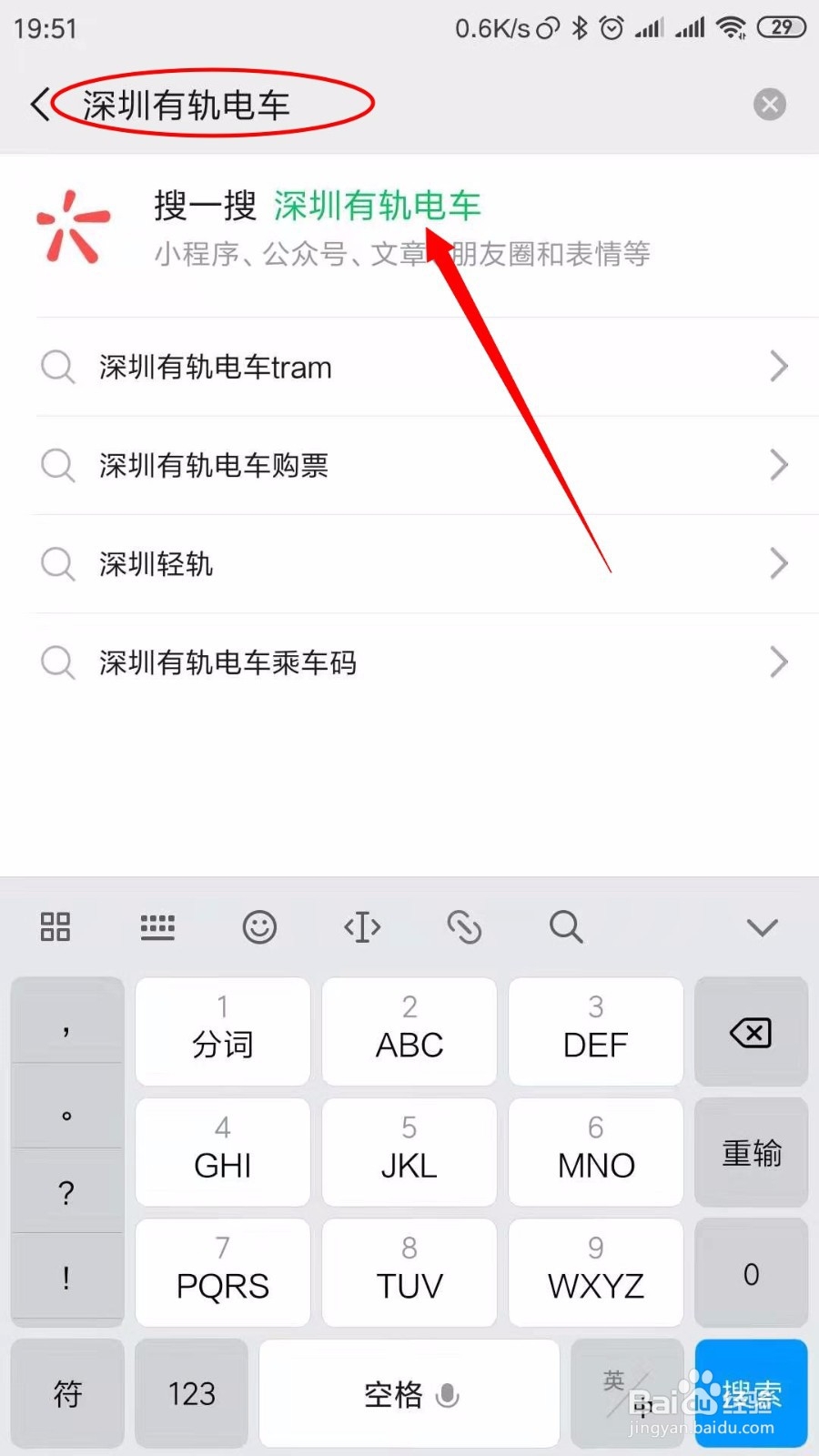This screenshot has height=1456, width=819.
Task: Open the emoji panel on keyboard toolbar
Action: (x=260, y=926)
